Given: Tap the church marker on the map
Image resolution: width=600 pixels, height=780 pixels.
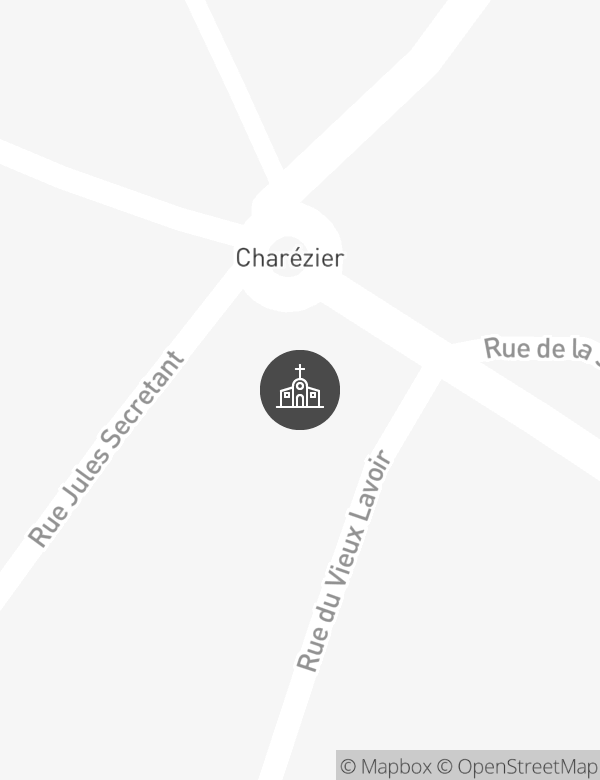Looking at the screenshot, I should pyautogui.click(x=300, y=390).
